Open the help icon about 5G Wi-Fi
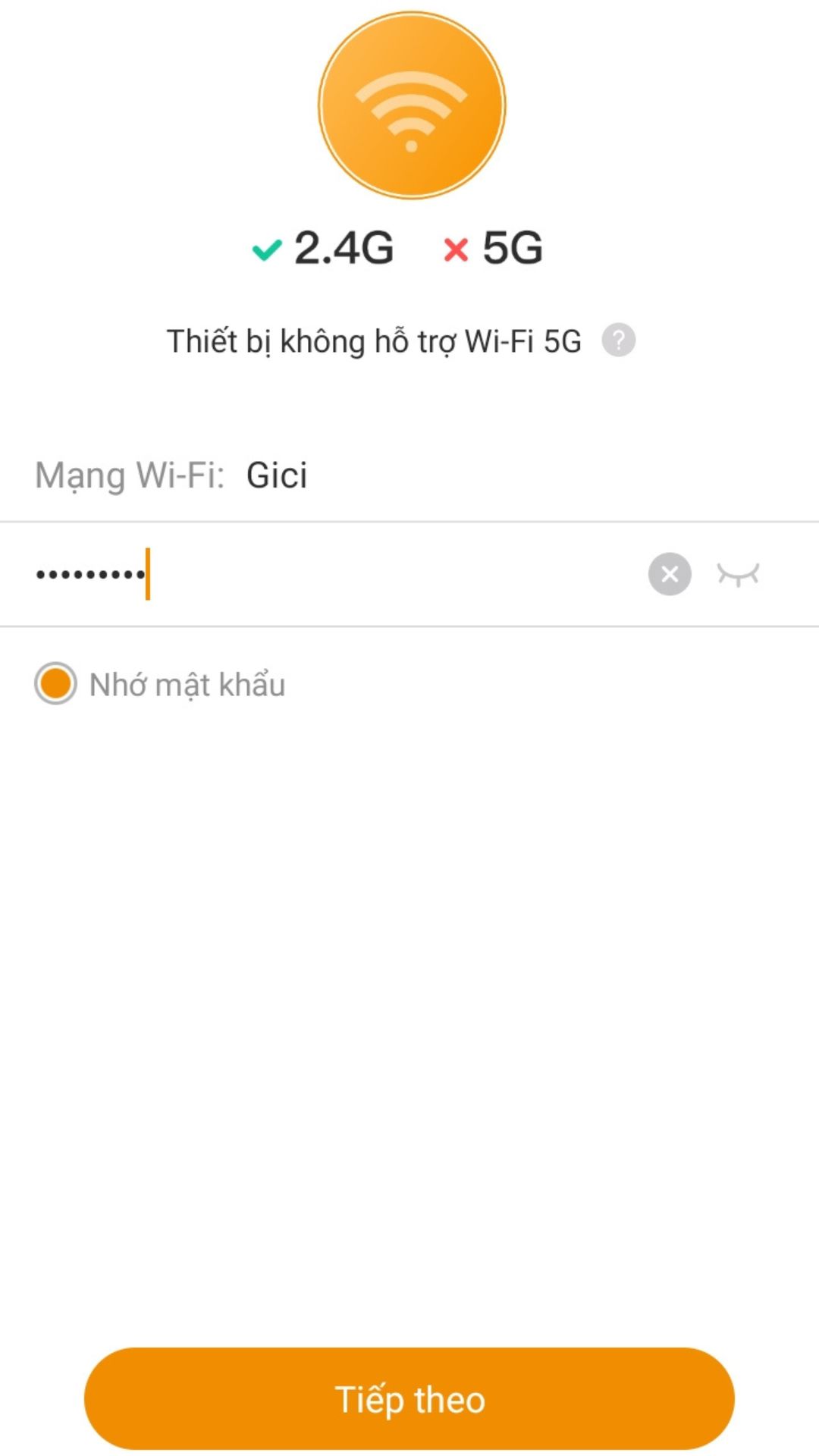This screenshot has width=819, height=1456. [x=618, y=340]
